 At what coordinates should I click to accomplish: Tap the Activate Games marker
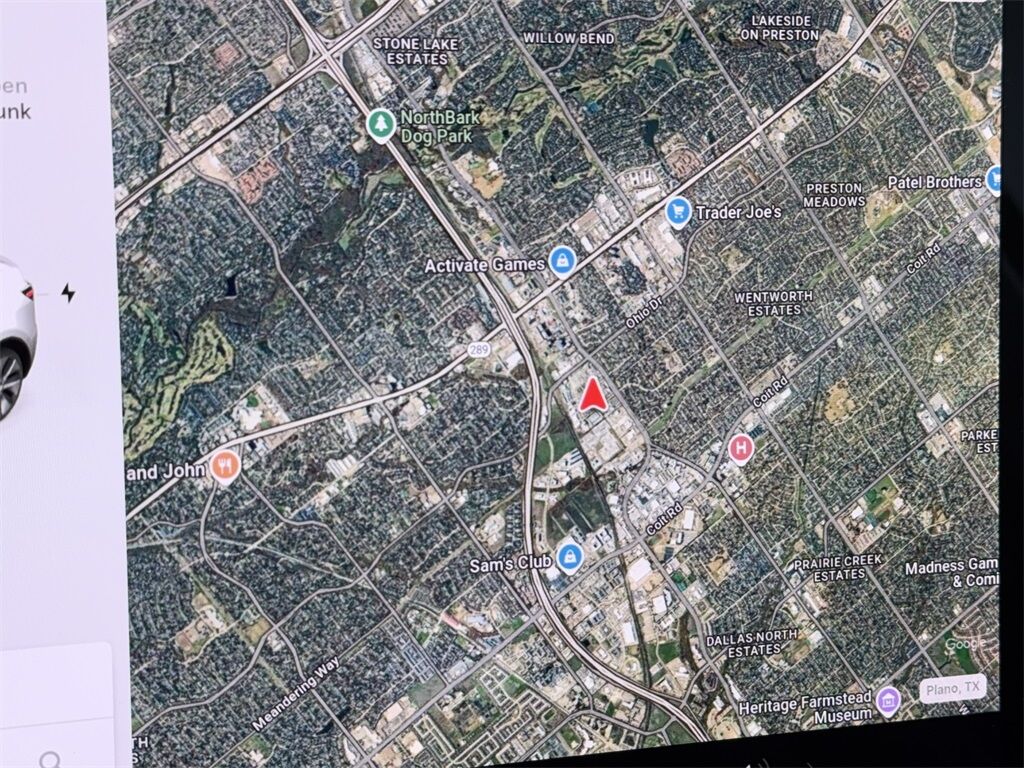click(x=562, y=262)
